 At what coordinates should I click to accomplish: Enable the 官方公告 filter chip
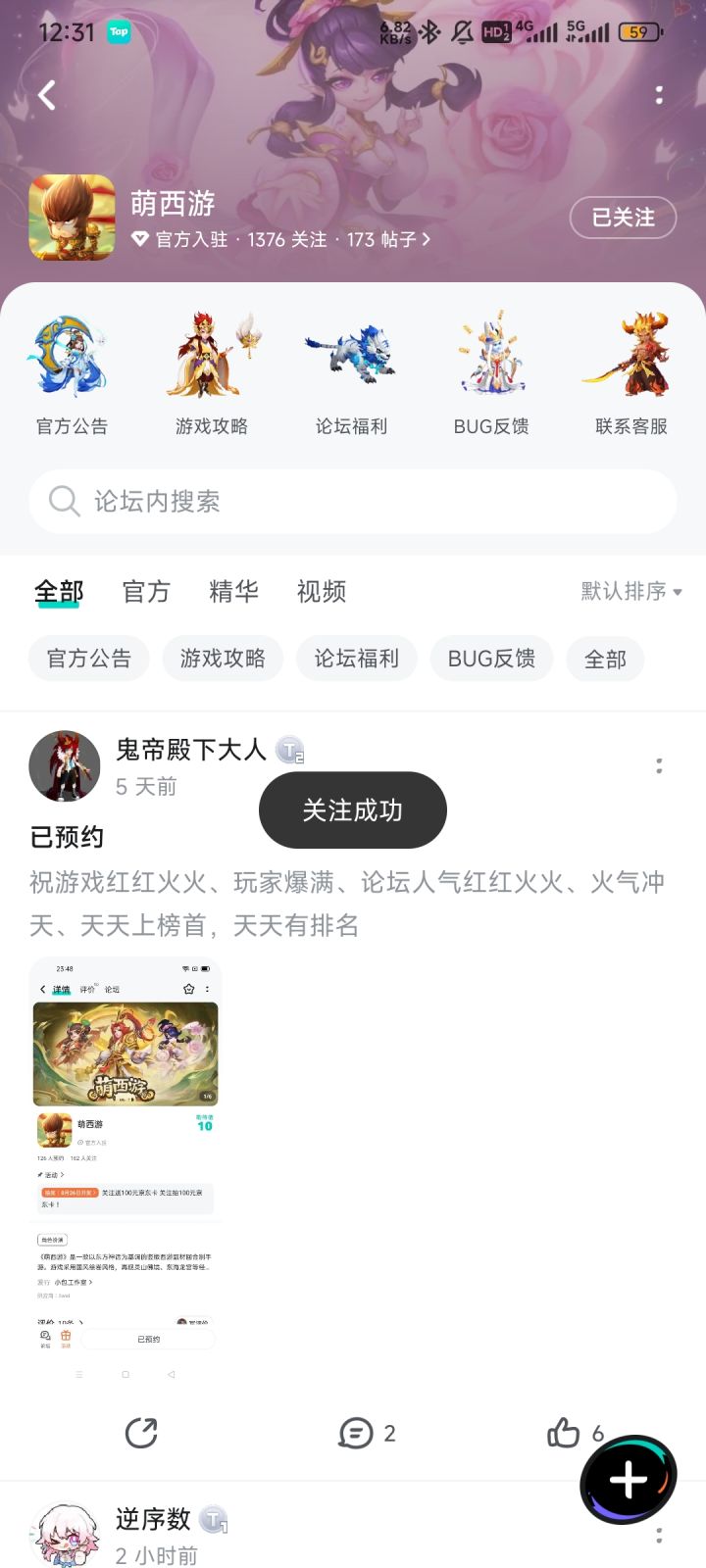pyautogui.click(x=88, y=658)
